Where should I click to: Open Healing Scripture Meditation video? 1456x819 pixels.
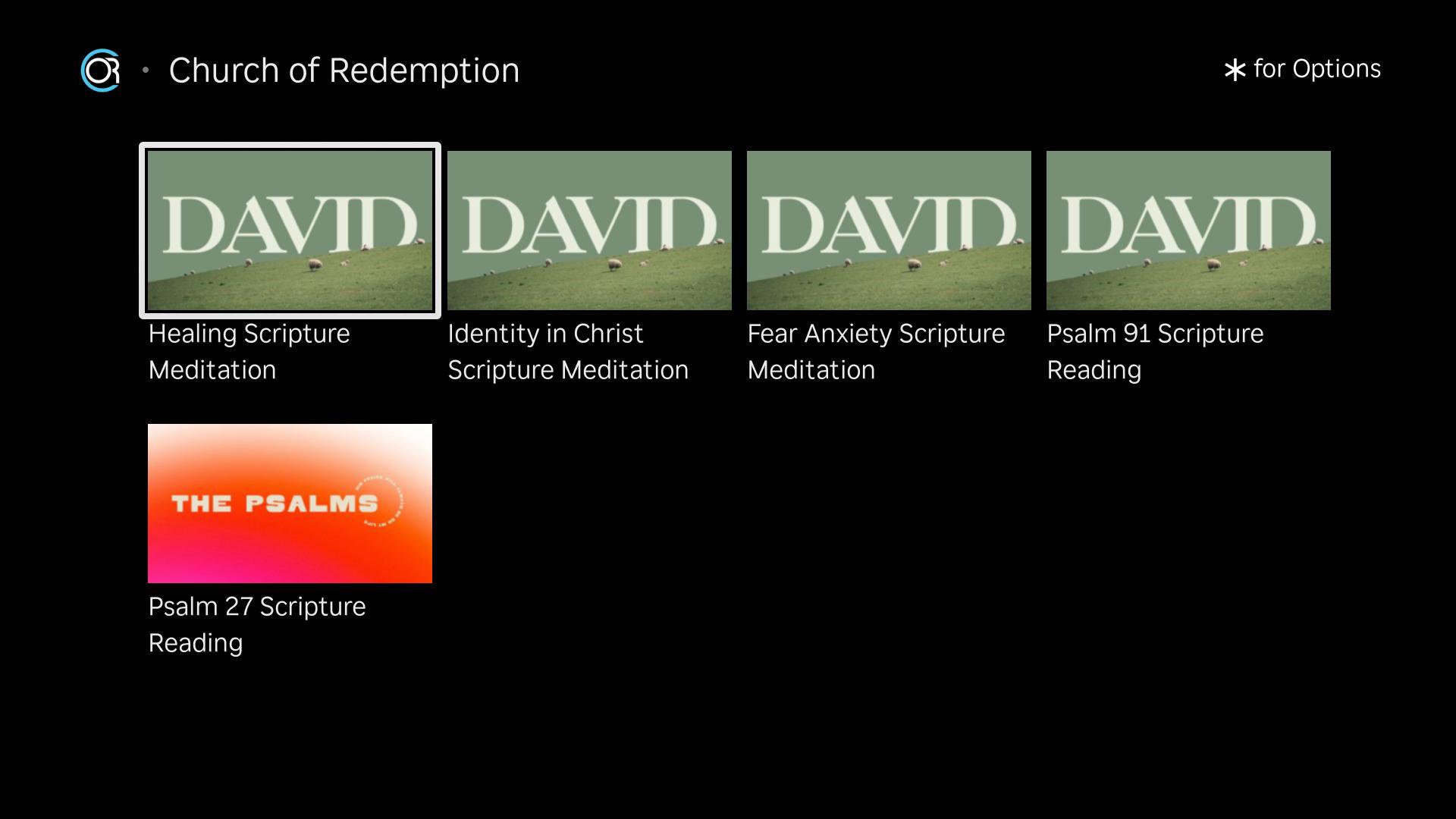(x=290, y=231)
